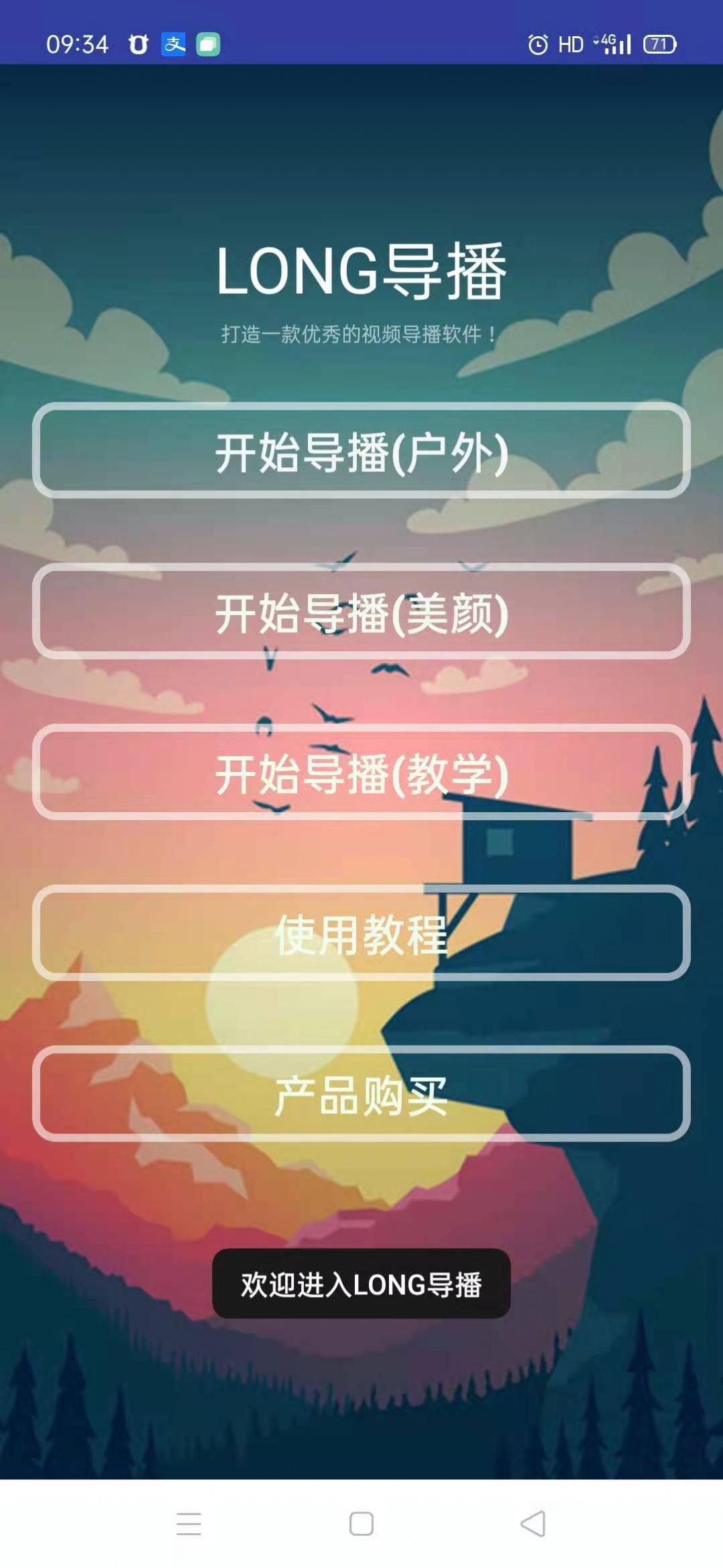Tap the green square notification icon

pos(207,44)
